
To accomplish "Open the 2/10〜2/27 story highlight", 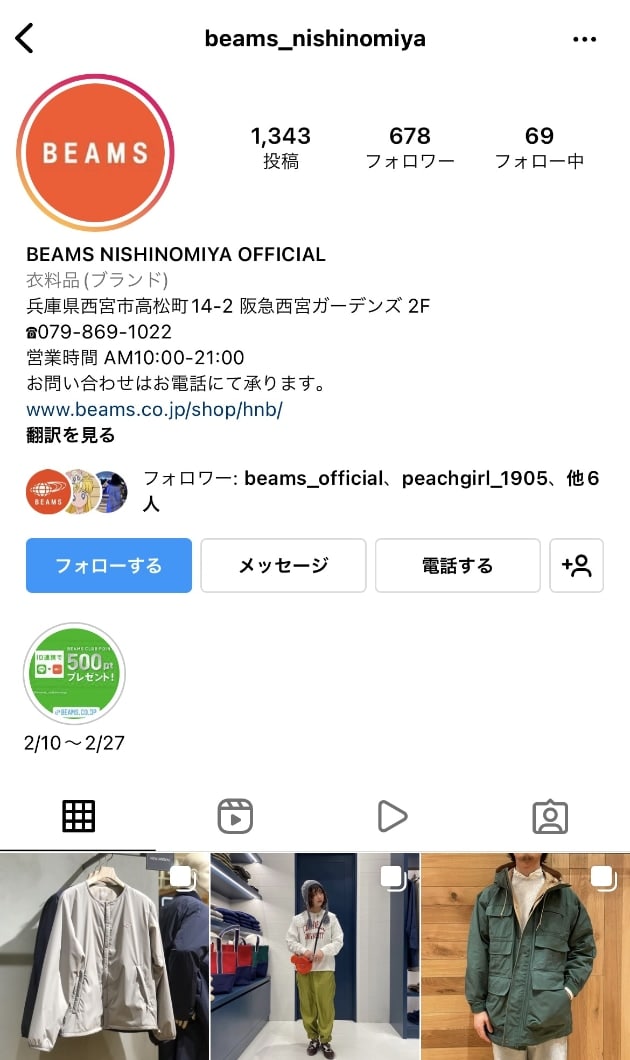I will pyautogui.click(x=74, y=675).
